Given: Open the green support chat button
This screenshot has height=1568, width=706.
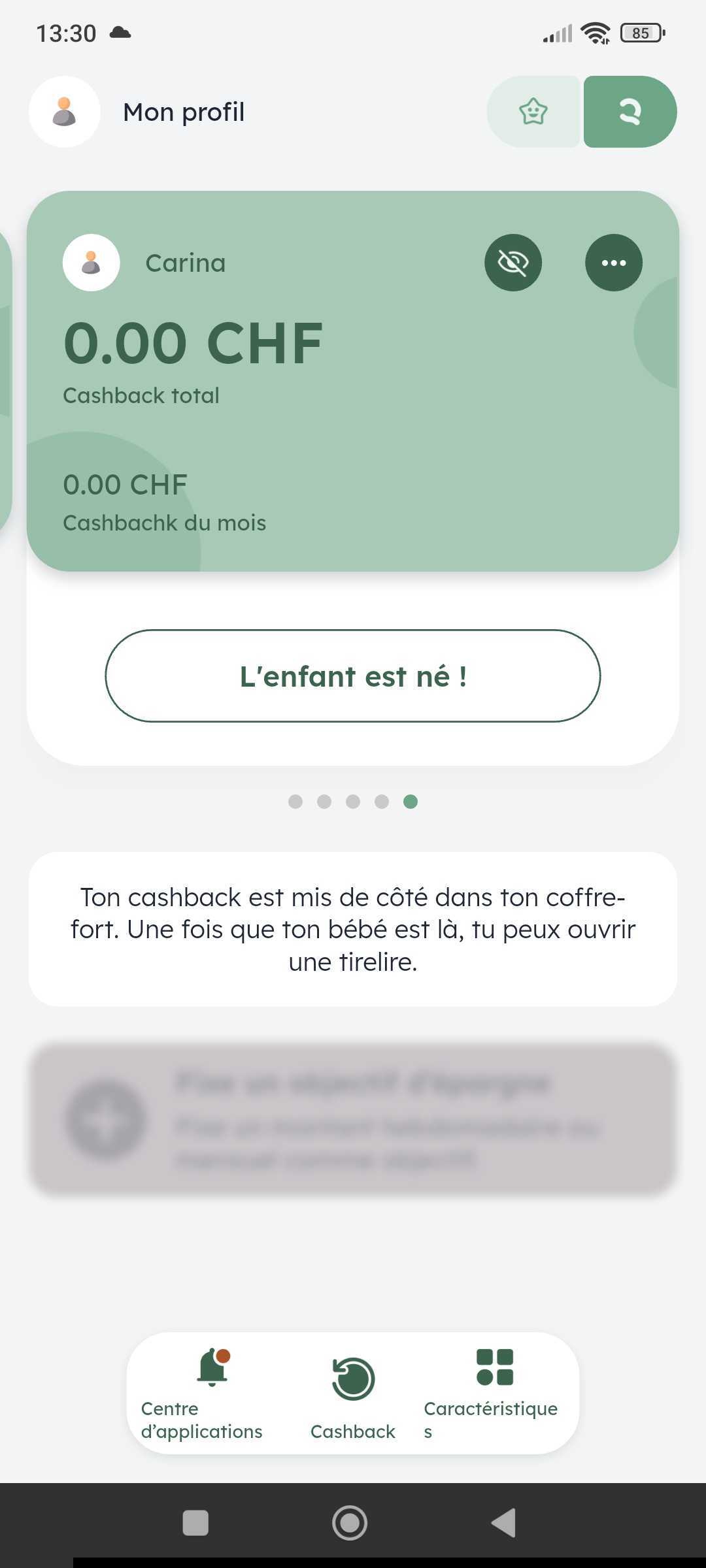Looking at the screenshot, I should tap(630, 112).
